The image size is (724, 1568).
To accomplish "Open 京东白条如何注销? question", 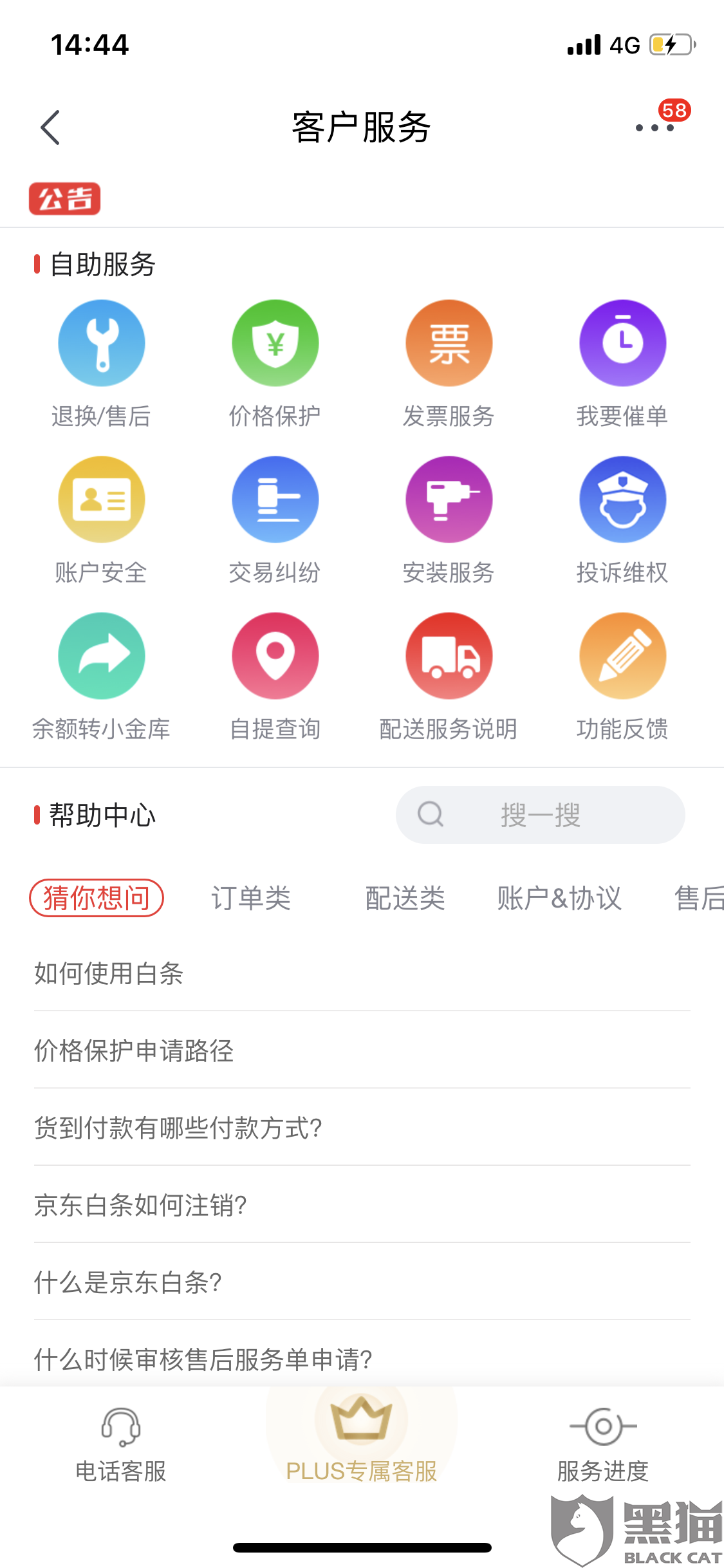I will point(362,1205).
